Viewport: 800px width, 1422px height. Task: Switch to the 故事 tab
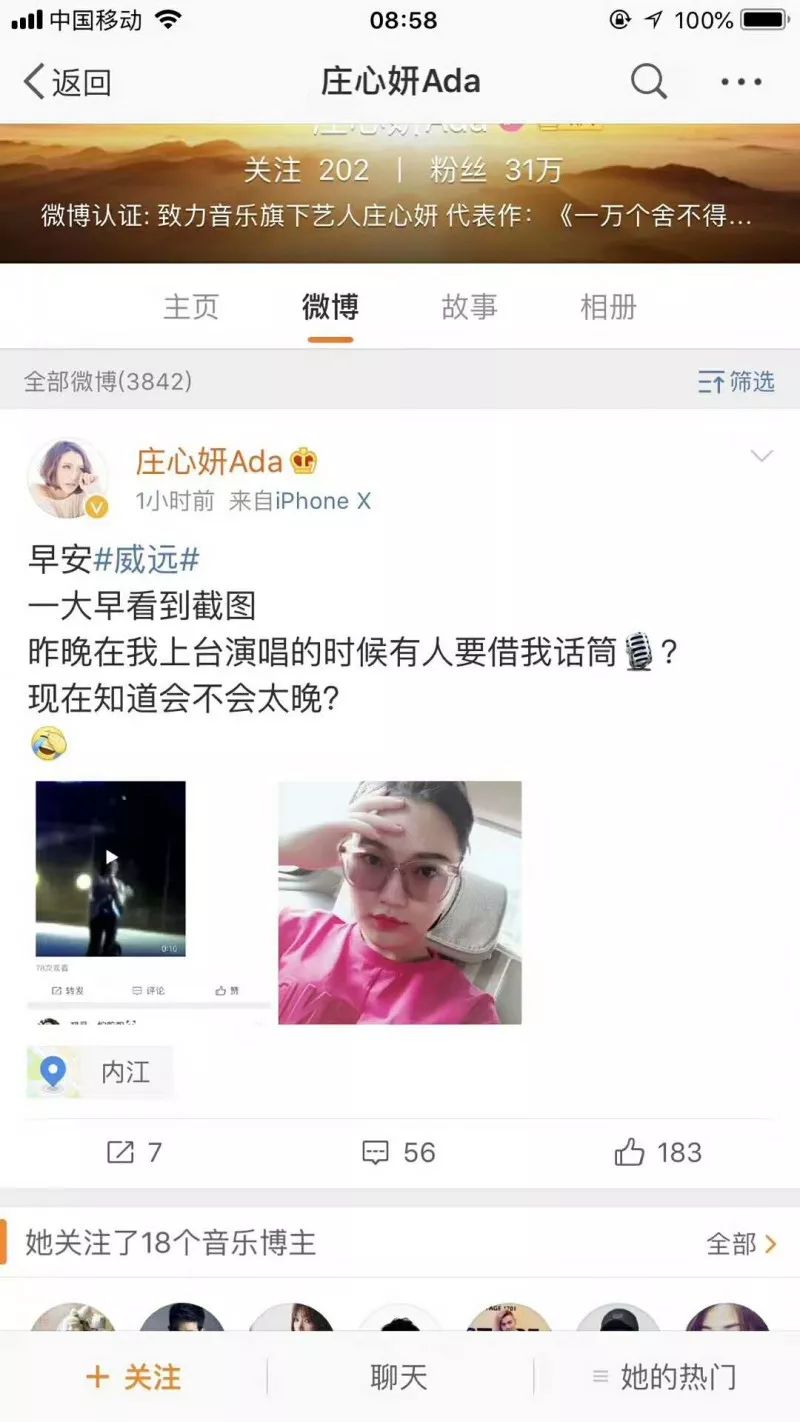(x=469, y=307)
